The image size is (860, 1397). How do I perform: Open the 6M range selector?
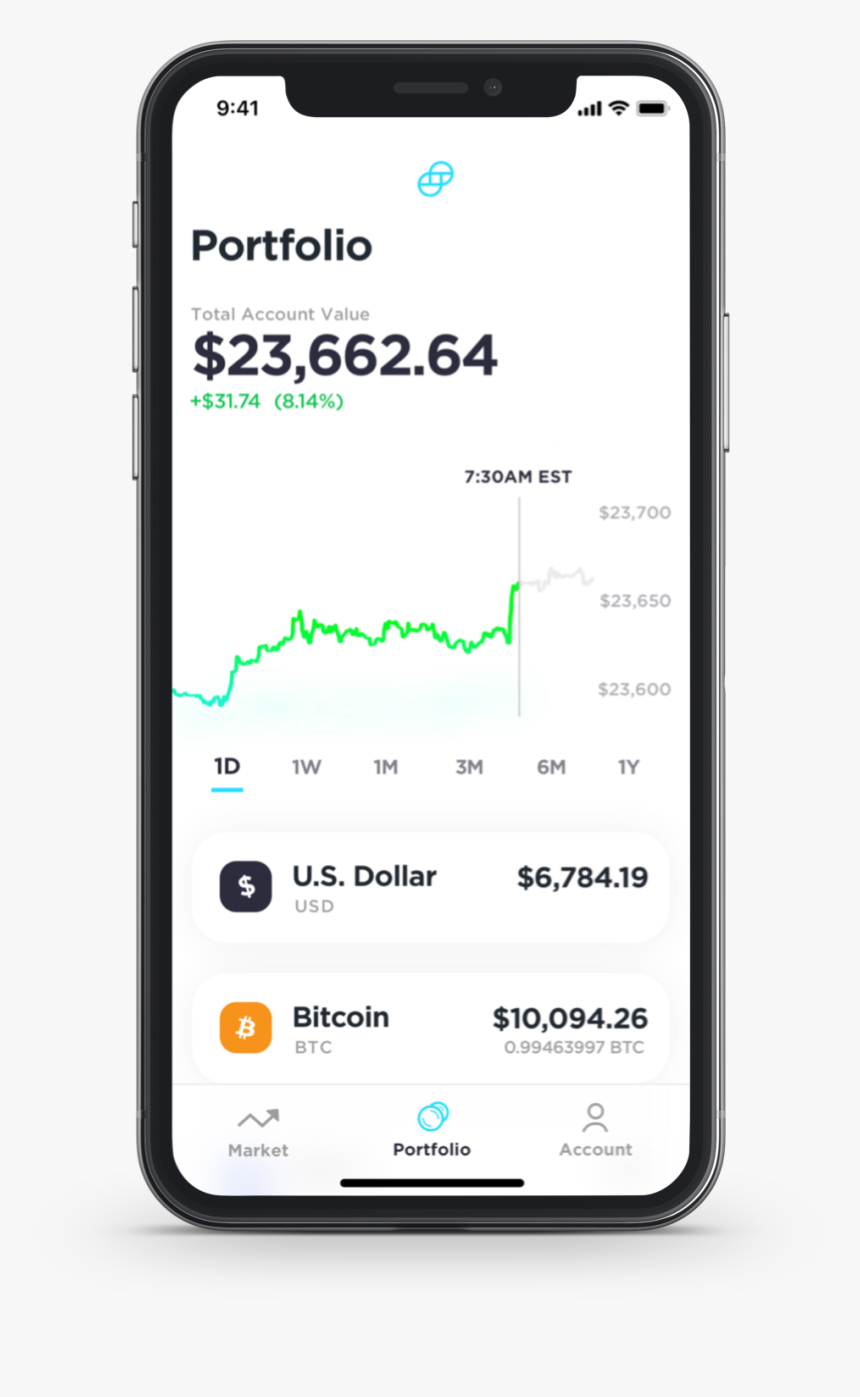click(x=551, y=766)
